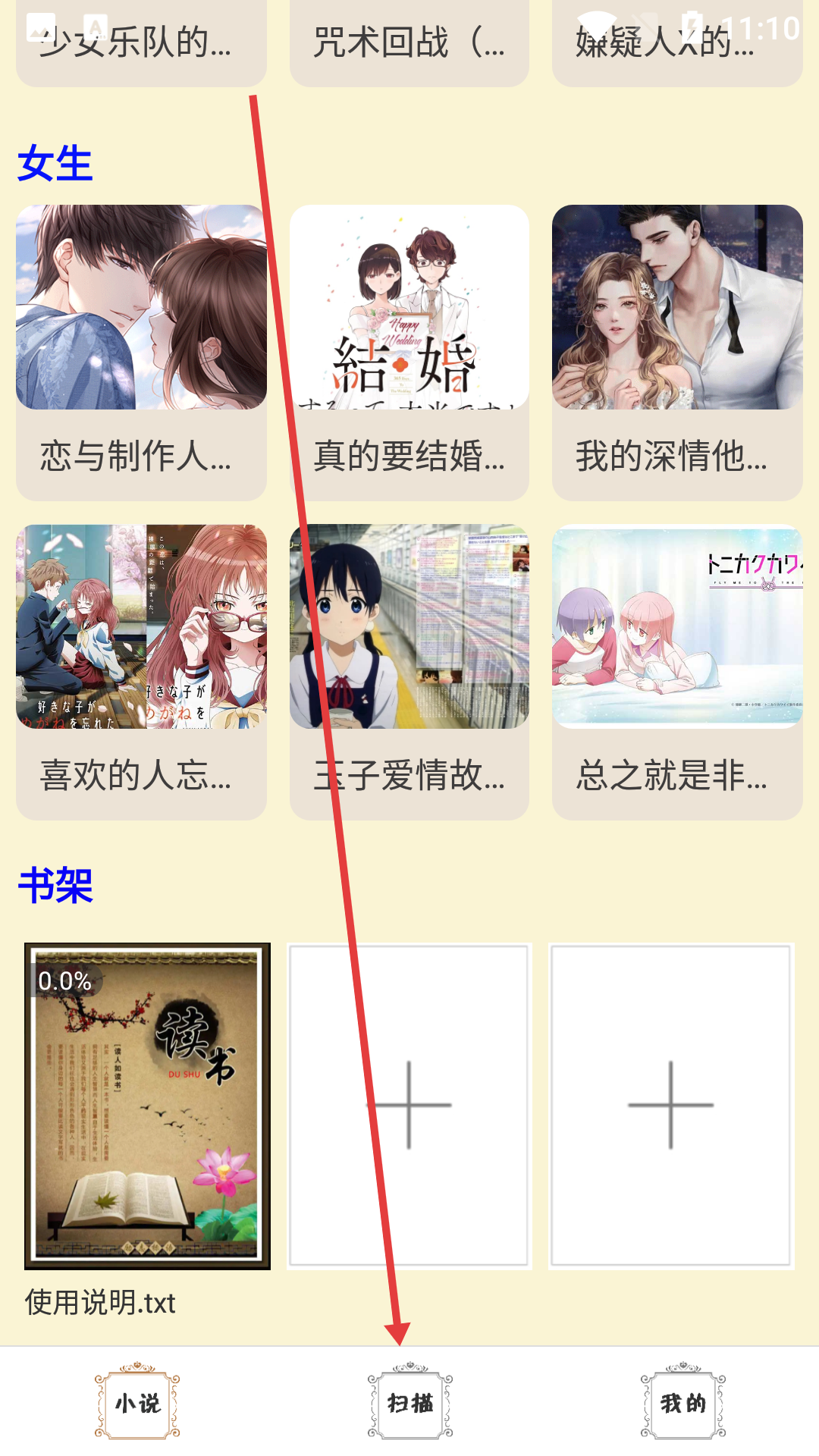Go to the 我的 tab
The image size is (819, 1456).
[x=682, y=1403]
